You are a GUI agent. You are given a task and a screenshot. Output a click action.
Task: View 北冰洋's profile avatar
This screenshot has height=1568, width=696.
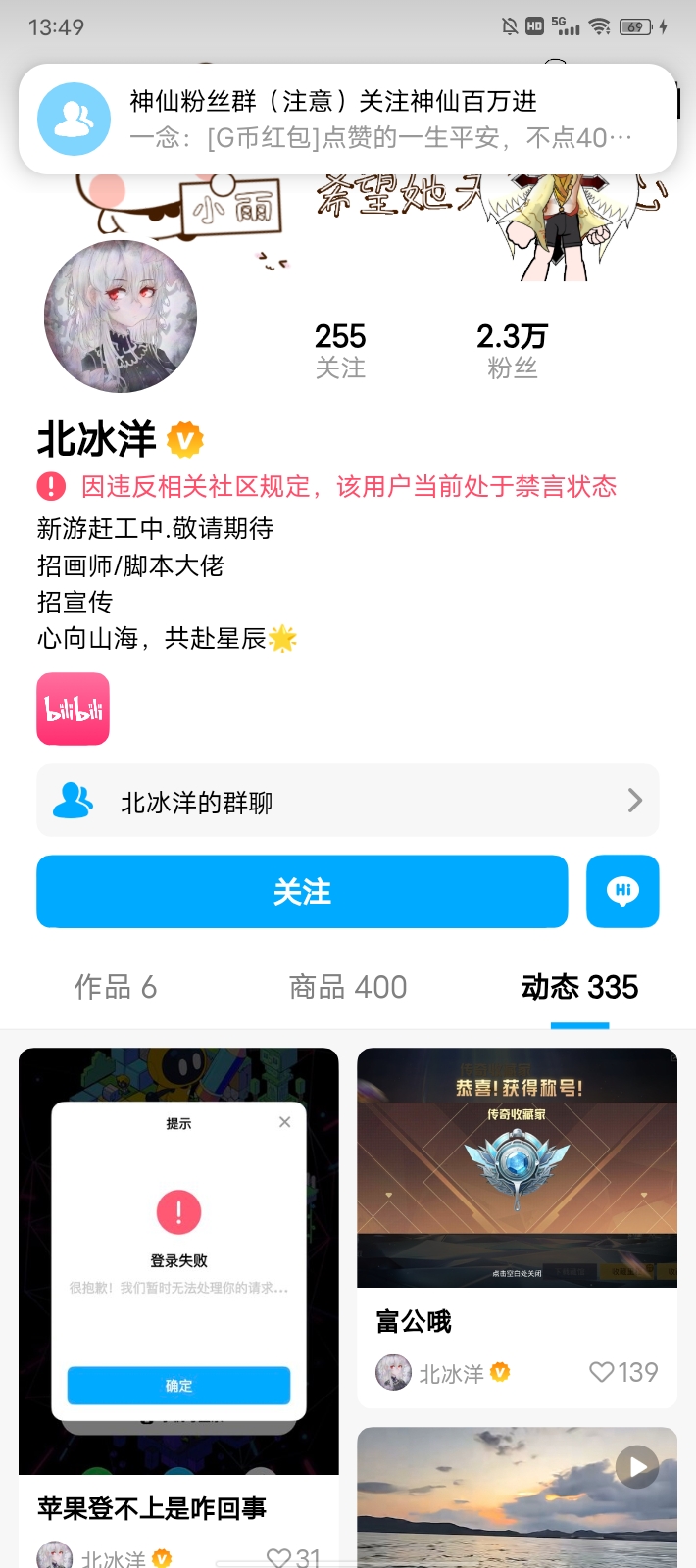click(121, 317)
